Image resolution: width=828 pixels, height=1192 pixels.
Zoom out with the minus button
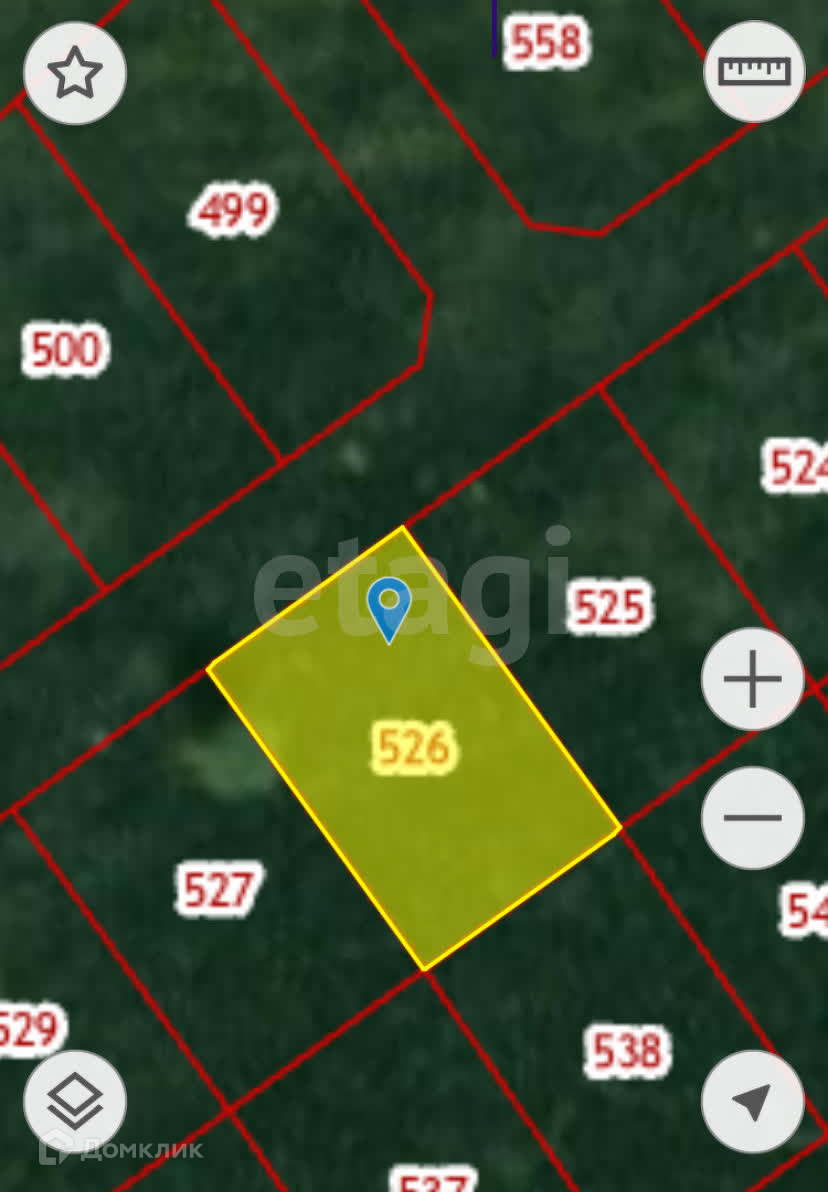(753, 818)
